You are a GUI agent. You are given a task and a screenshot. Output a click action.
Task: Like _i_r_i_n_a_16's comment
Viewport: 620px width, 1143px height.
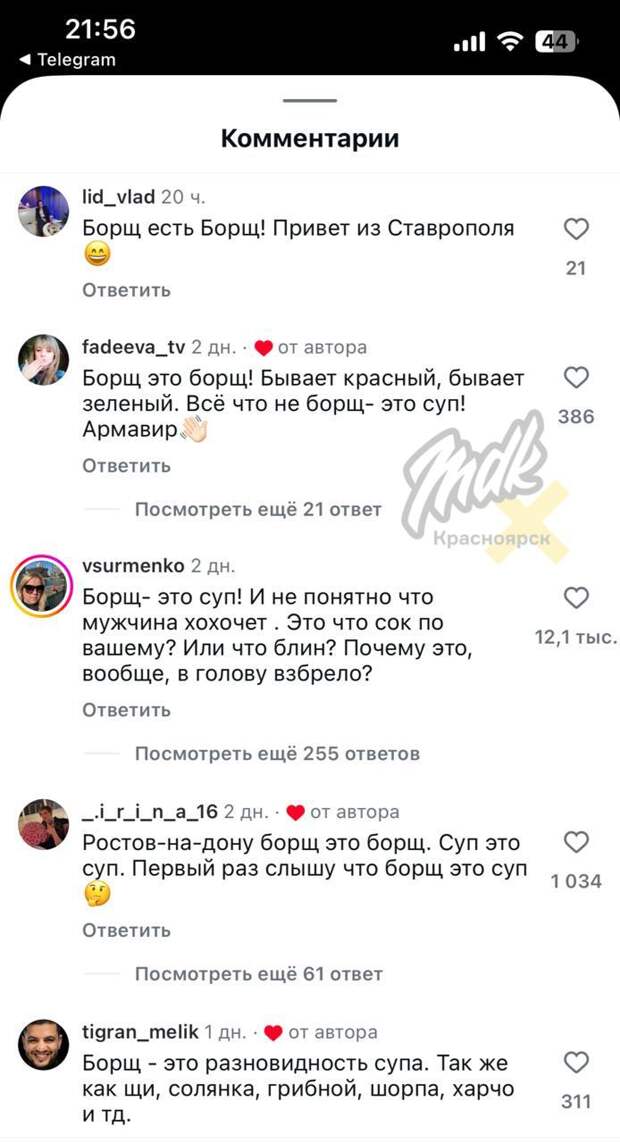click(x=576, y=843)
